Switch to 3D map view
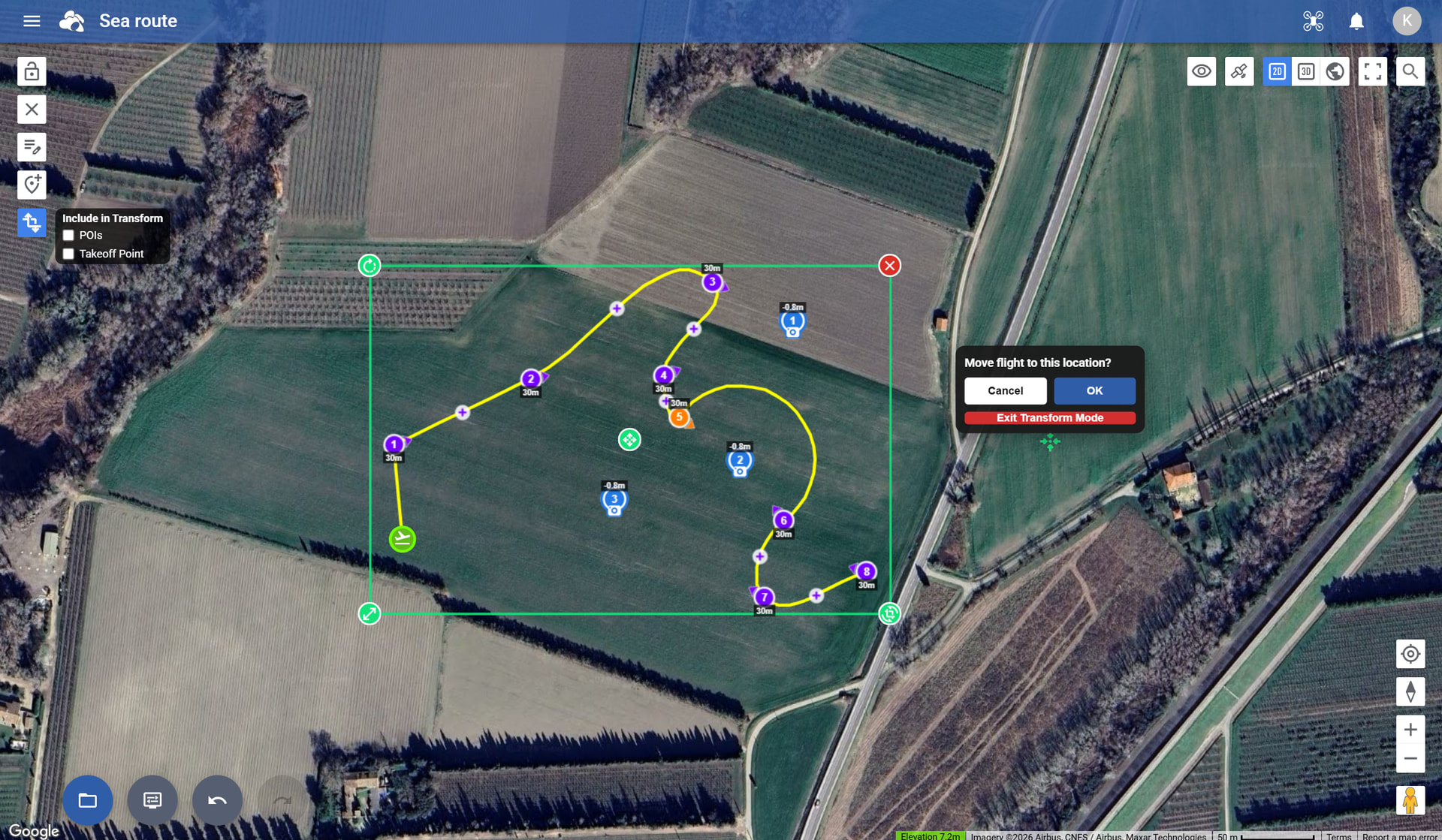This screenshot has height=840, width=1442. coord(1305,71)
